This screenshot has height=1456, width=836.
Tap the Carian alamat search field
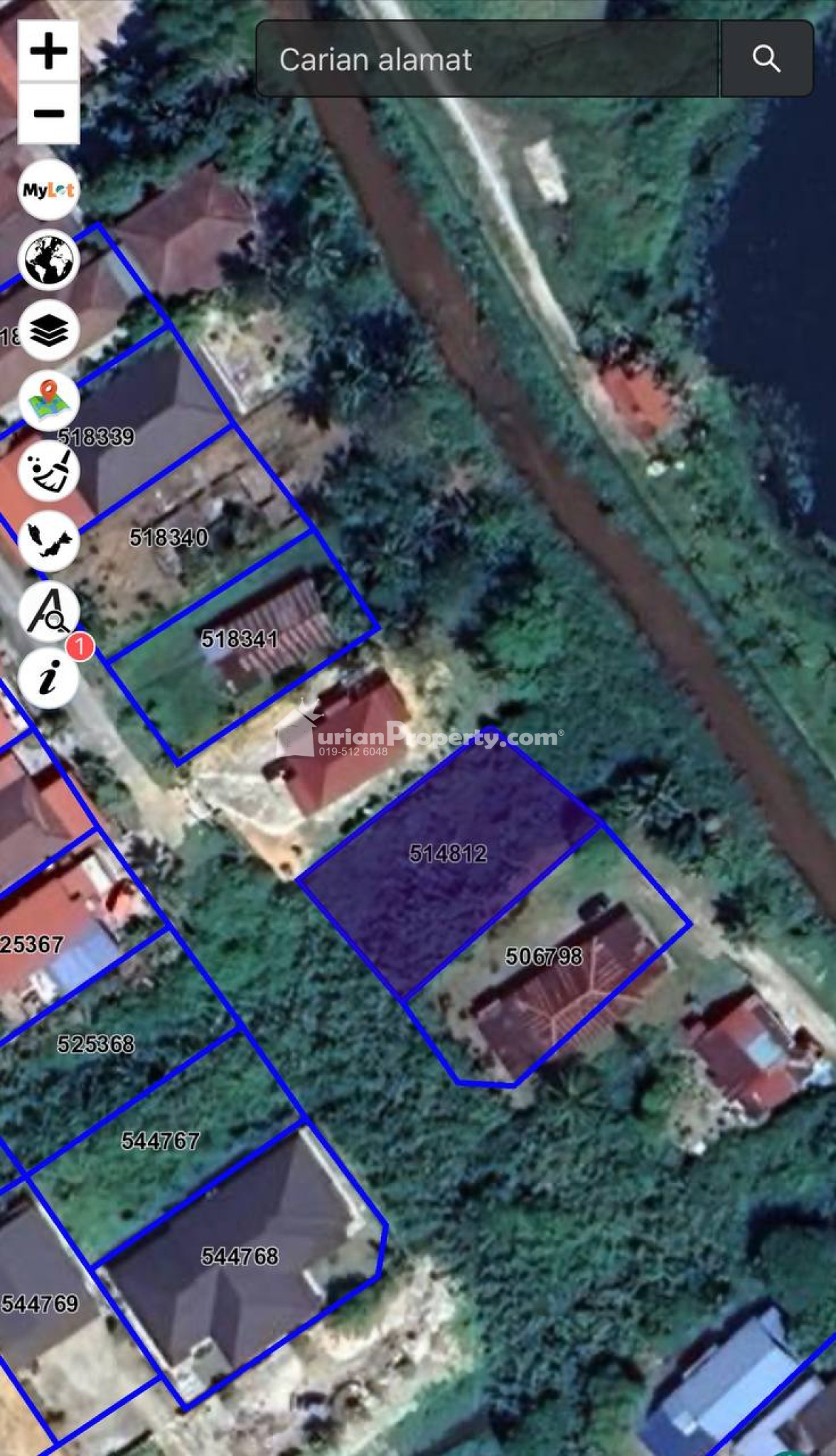point(487,58)
